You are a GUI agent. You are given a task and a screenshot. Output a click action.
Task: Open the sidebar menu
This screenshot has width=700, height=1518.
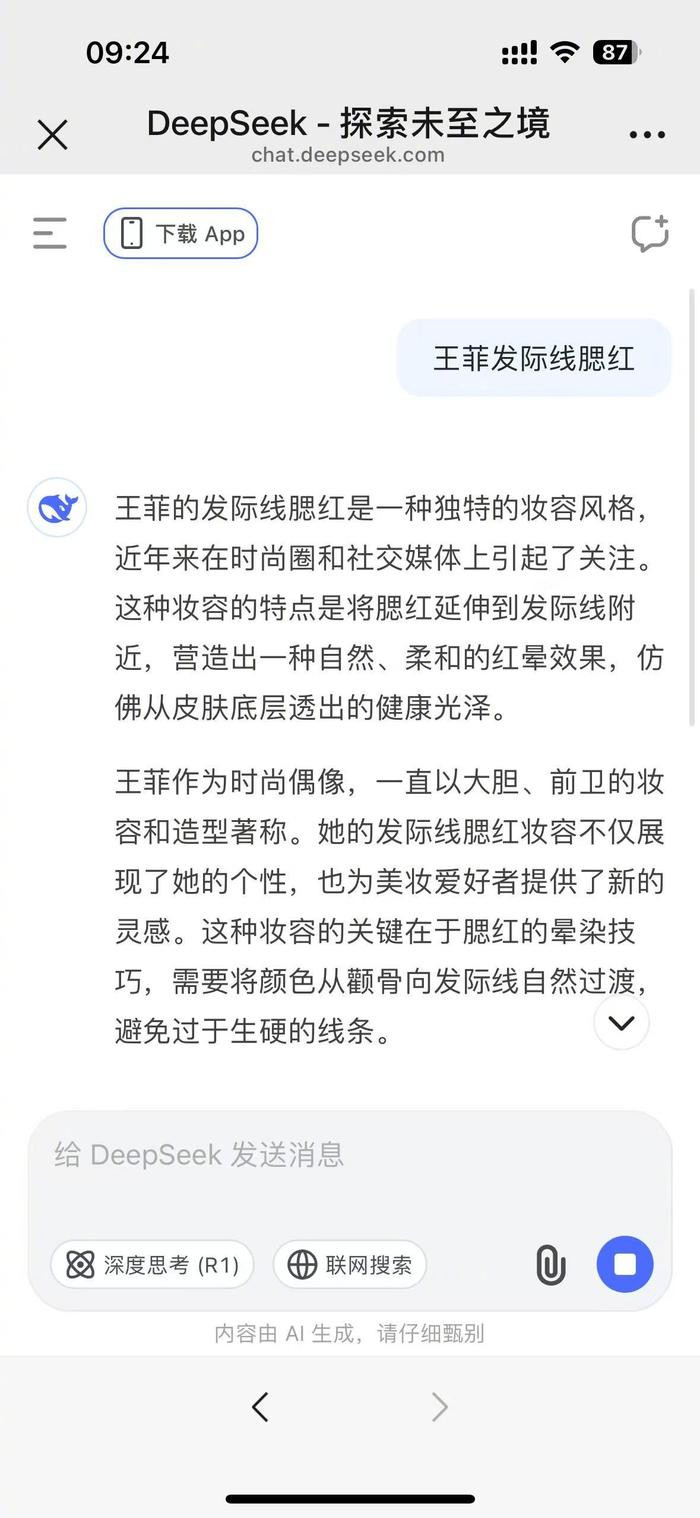click(x=50, y=234)
